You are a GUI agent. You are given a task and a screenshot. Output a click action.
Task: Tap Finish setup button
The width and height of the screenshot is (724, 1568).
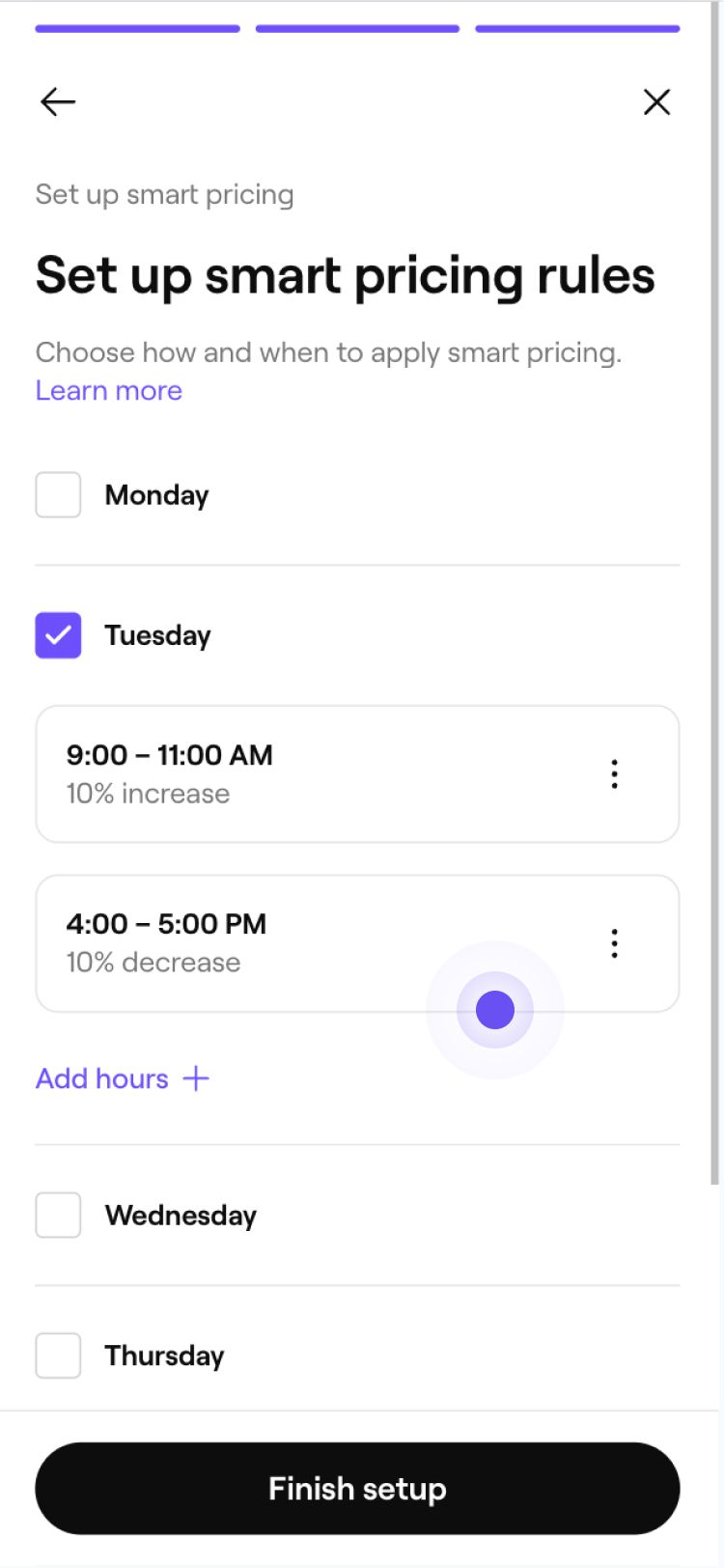[x=357, y=1489]
